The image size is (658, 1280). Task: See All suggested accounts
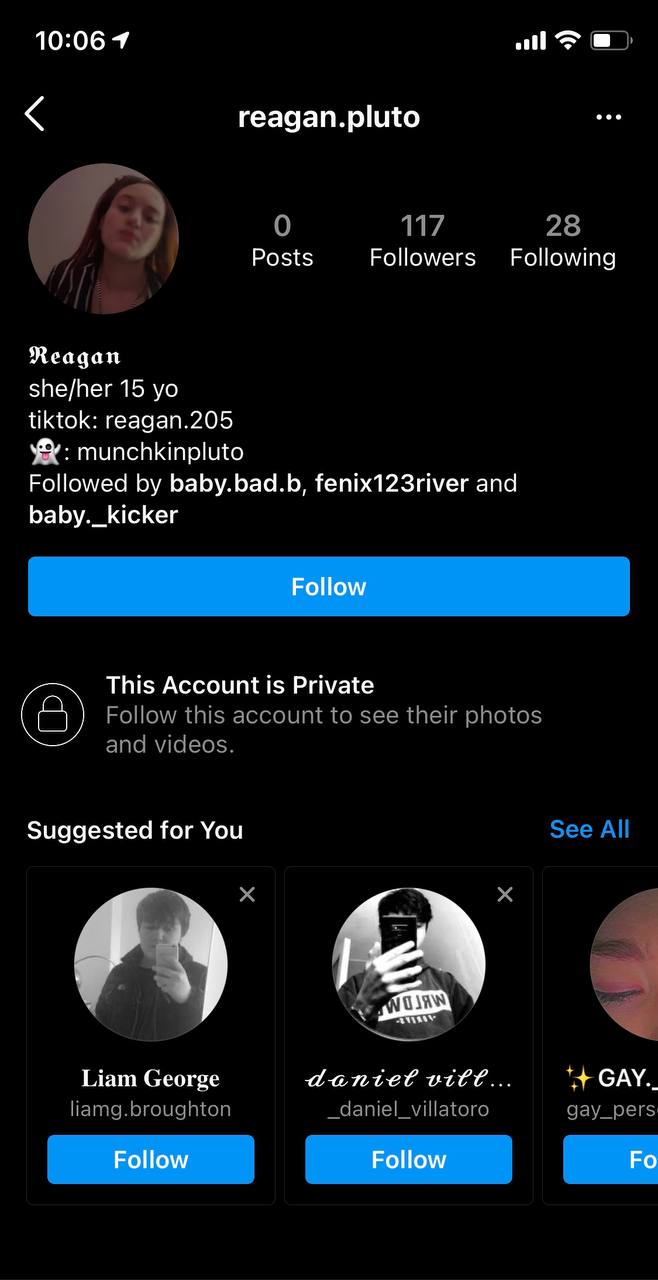589,829
